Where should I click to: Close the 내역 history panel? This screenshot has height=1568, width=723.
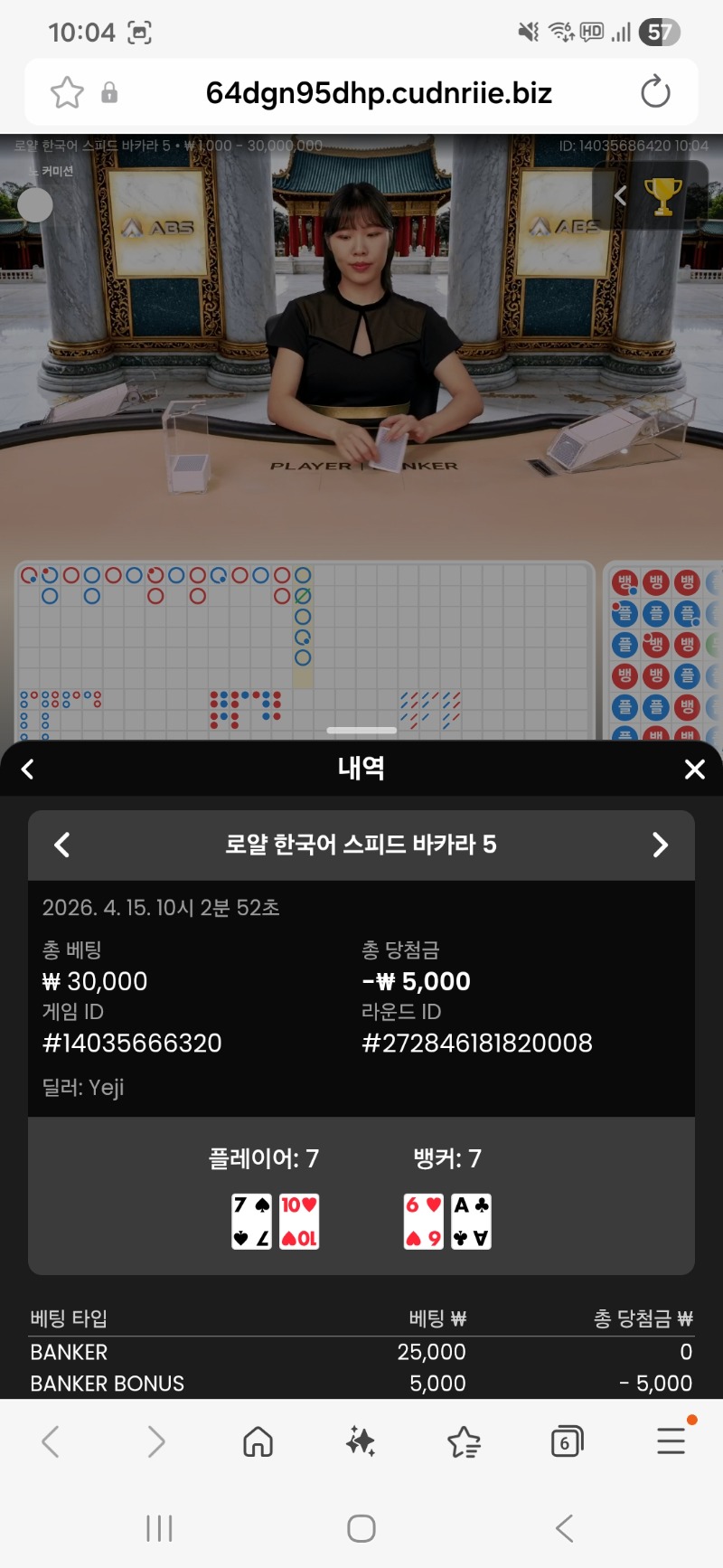(694, 770)
